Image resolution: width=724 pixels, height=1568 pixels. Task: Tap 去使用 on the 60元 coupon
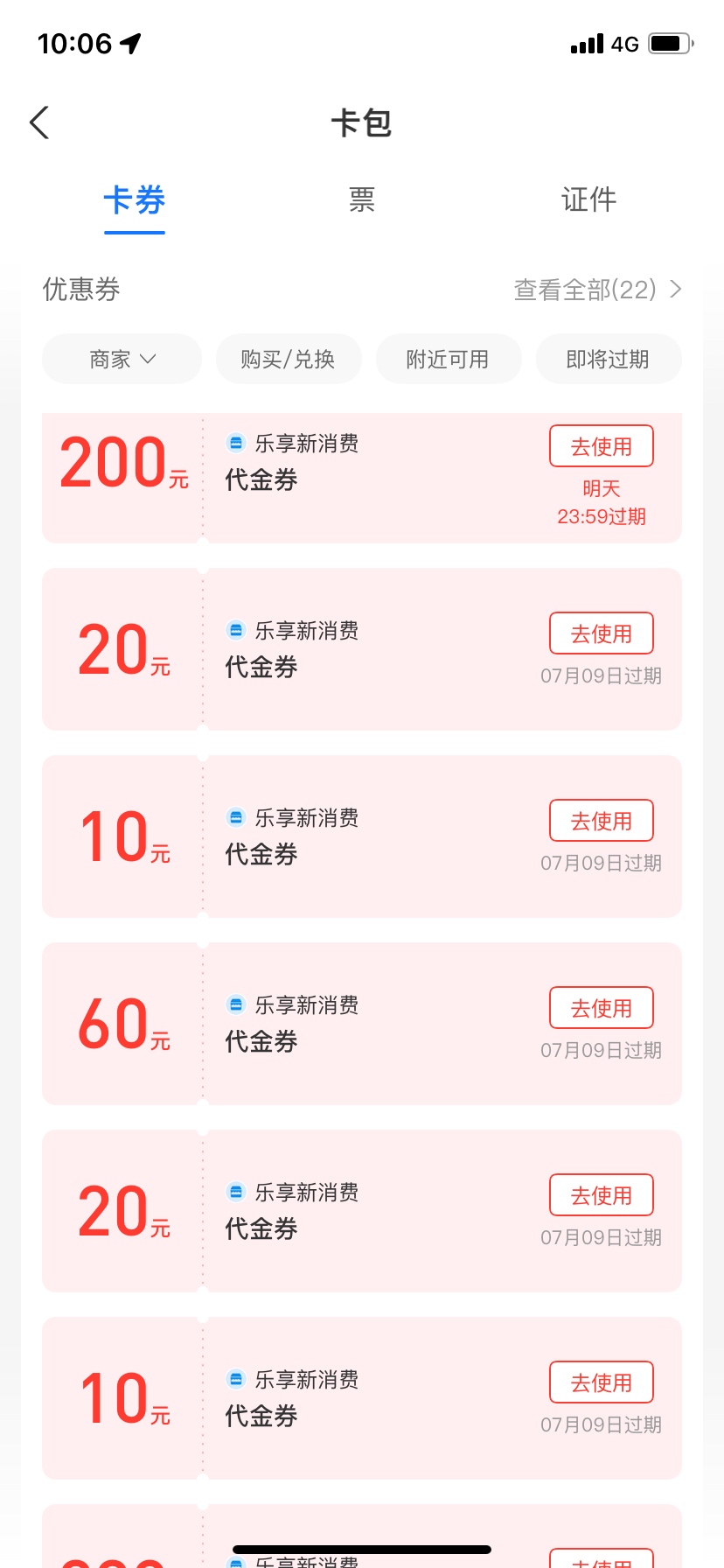point(602,1008)
